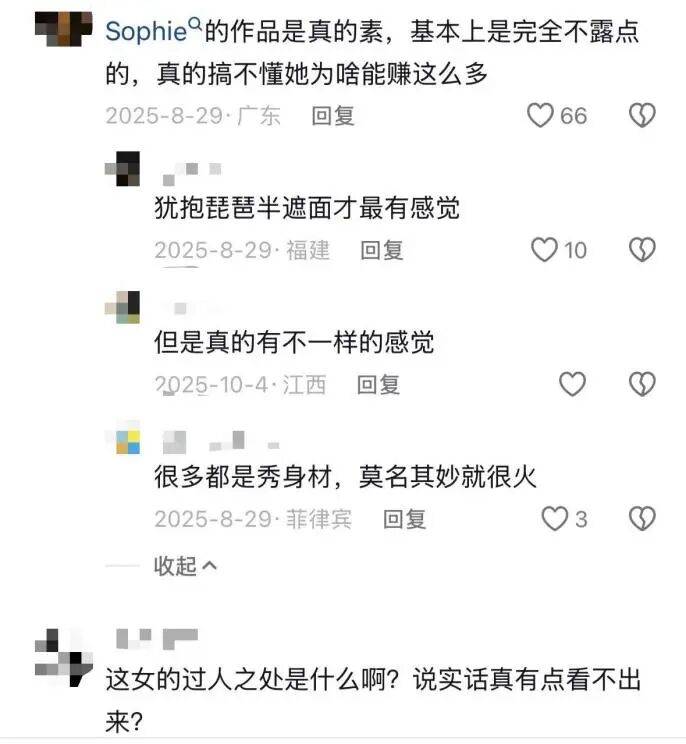This screenshot has width=686, height=744.
Task: Reply to the comment from 江西
Action: pos(379,384)
